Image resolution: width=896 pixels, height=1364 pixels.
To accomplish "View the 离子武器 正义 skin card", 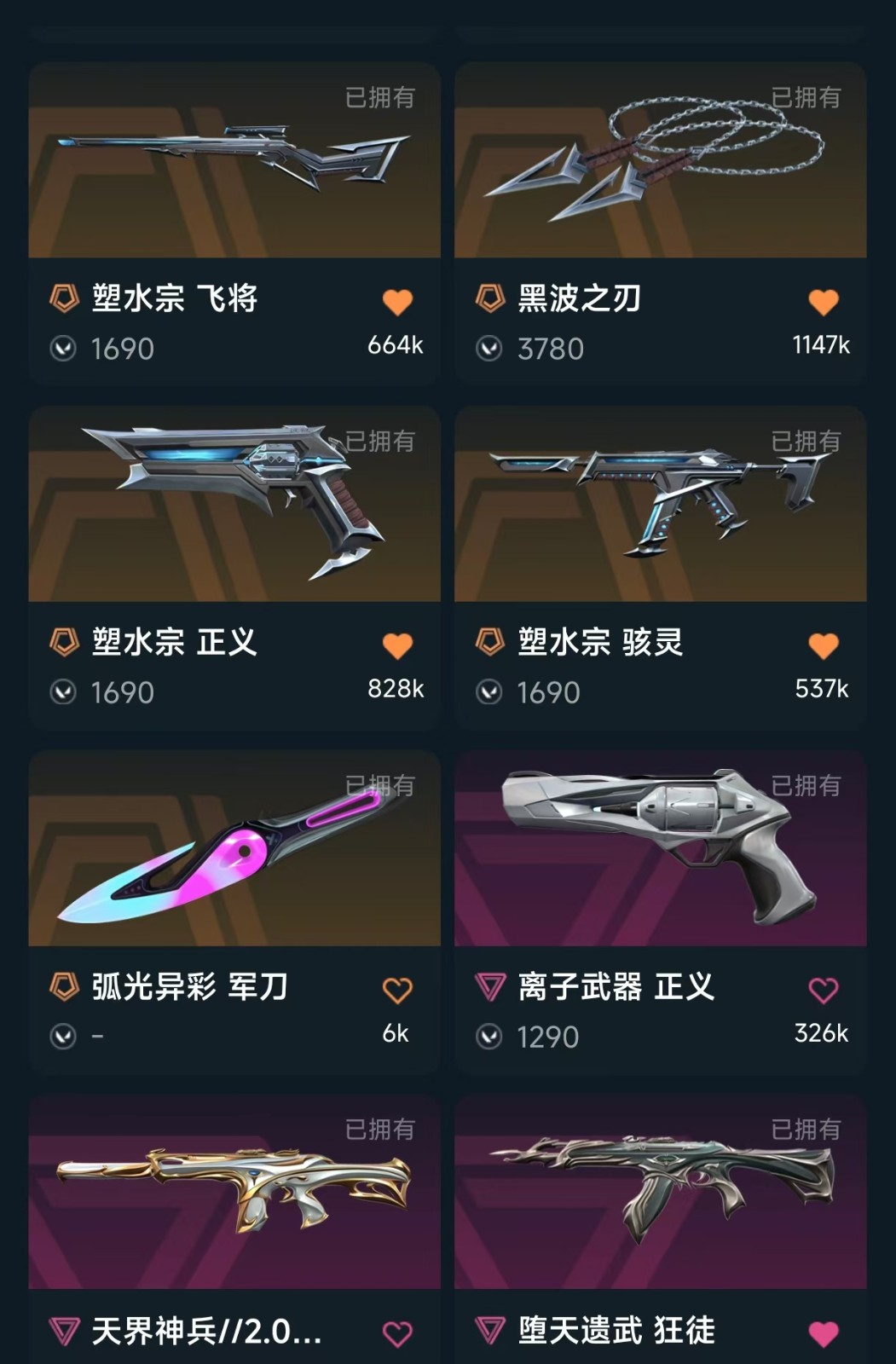I will tap(660, 849).
